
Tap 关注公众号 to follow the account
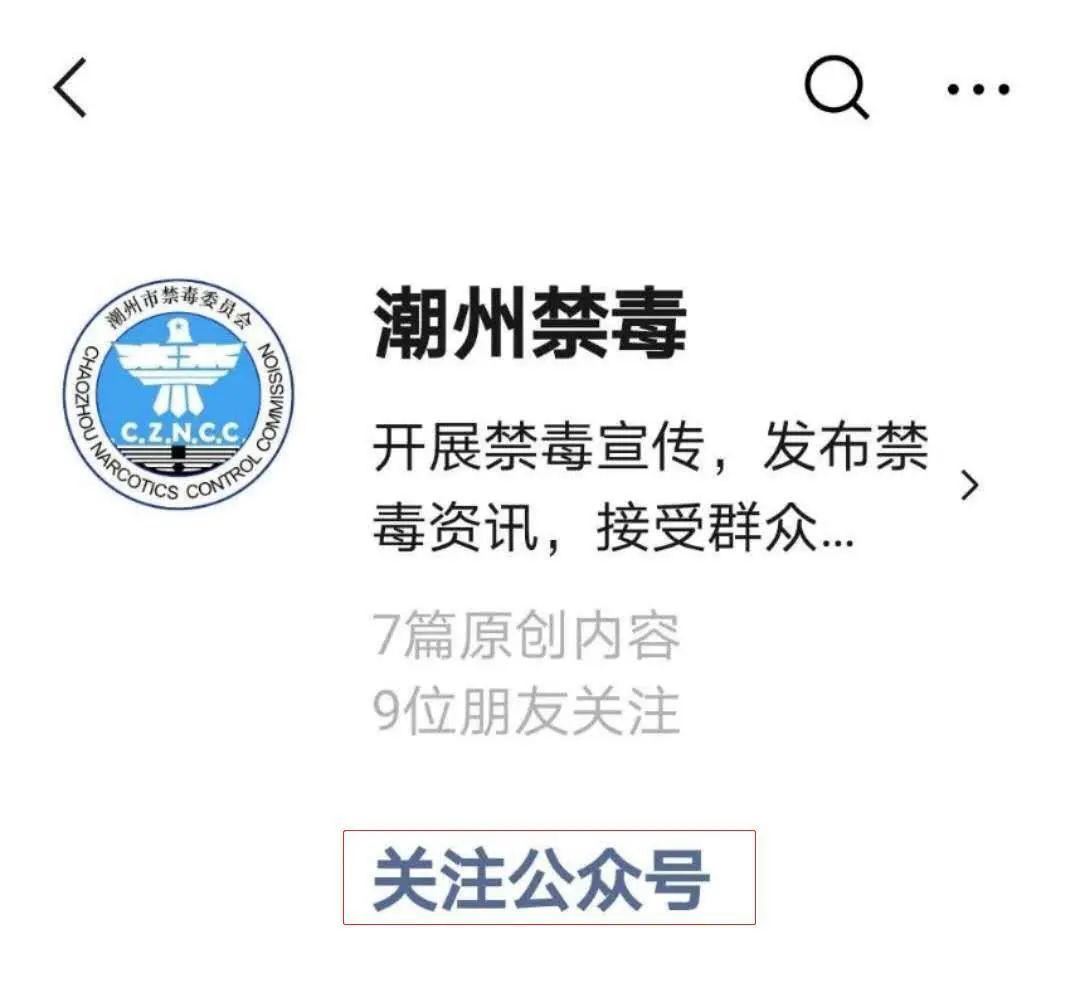click(548, 878)
